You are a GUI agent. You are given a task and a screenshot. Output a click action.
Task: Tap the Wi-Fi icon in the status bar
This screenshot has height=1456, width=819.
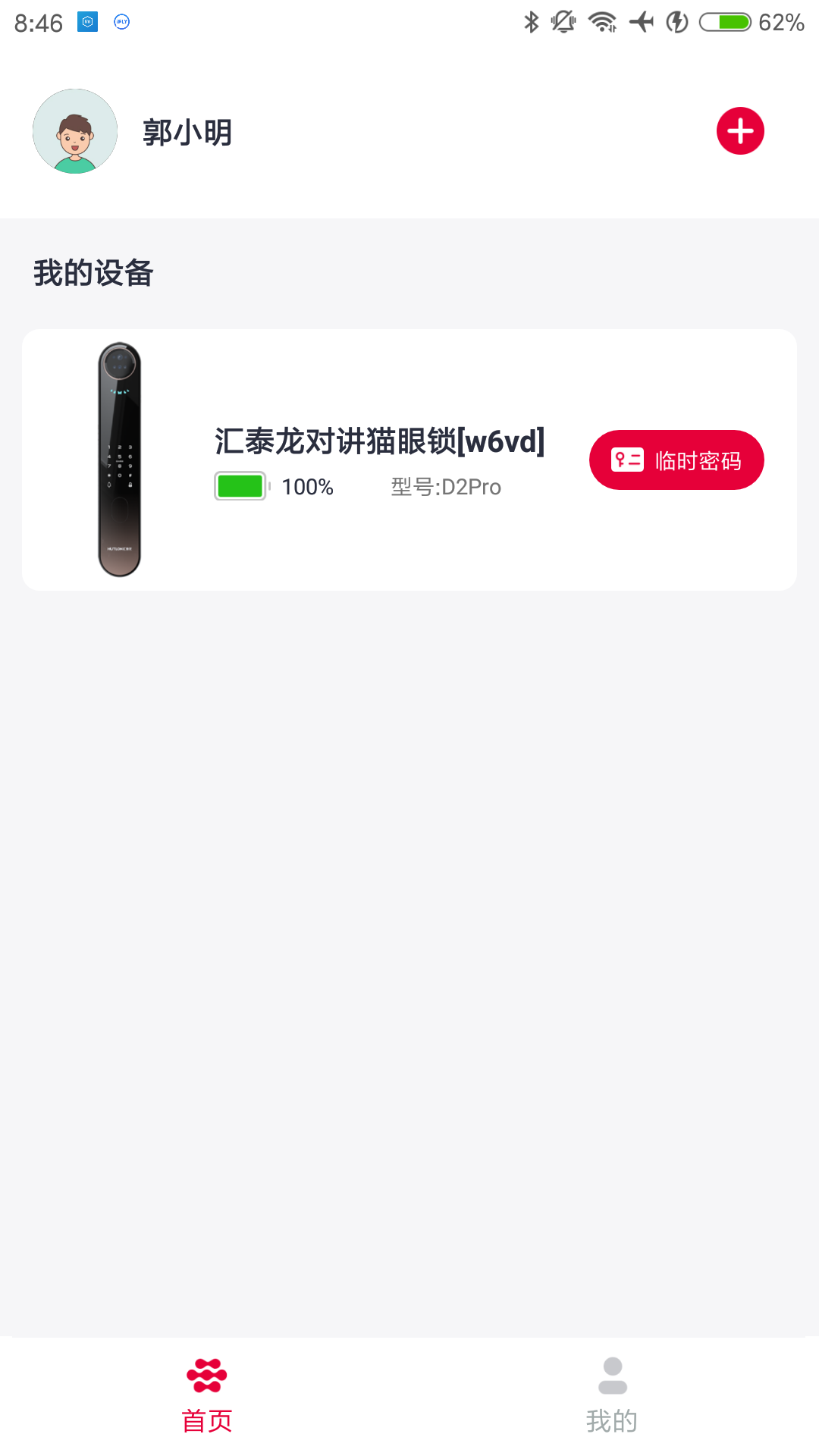click(x=603, y=23)
